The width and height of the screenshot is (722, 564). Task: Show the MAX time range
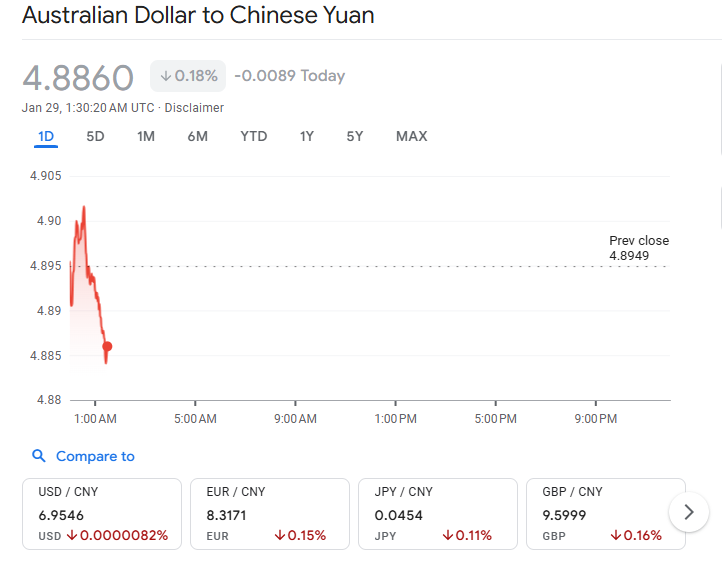[x=411, y=136]
